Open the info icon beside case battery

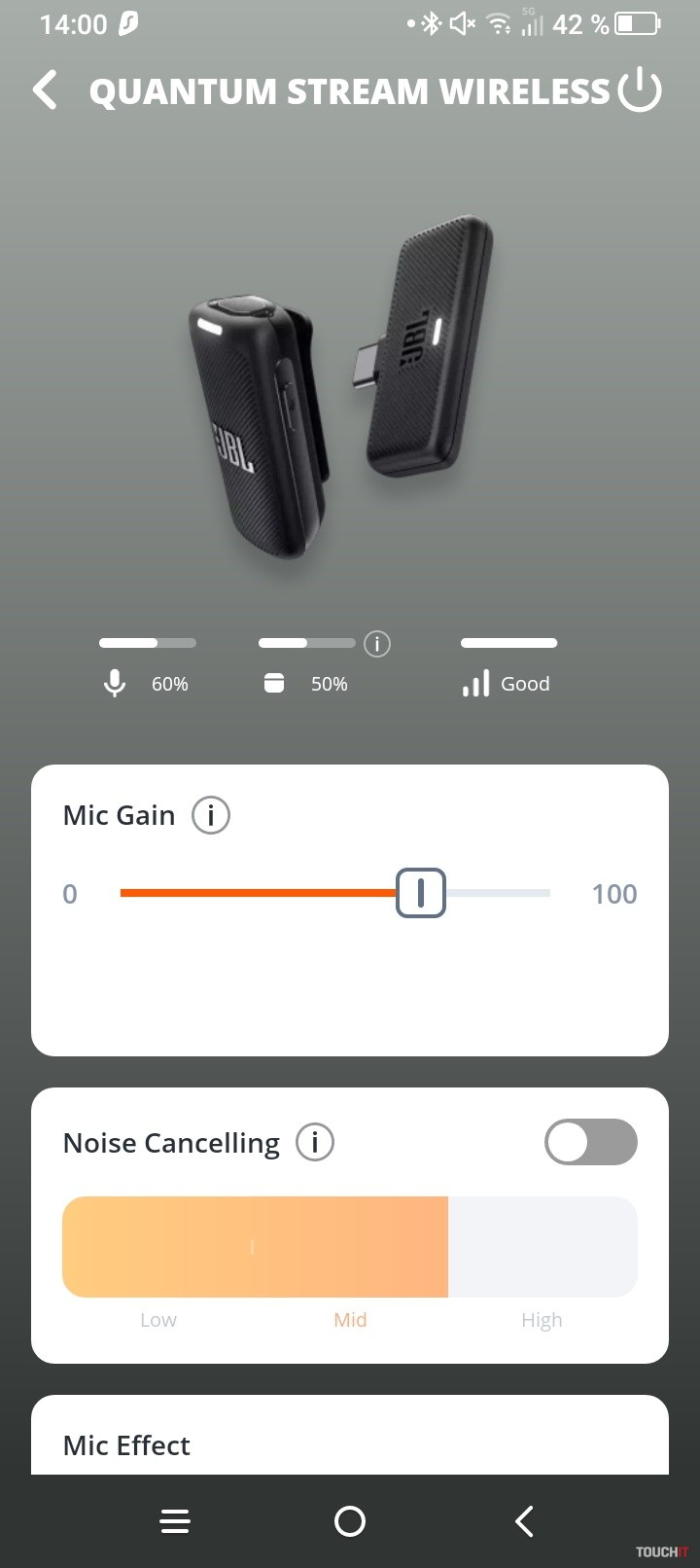377,644
